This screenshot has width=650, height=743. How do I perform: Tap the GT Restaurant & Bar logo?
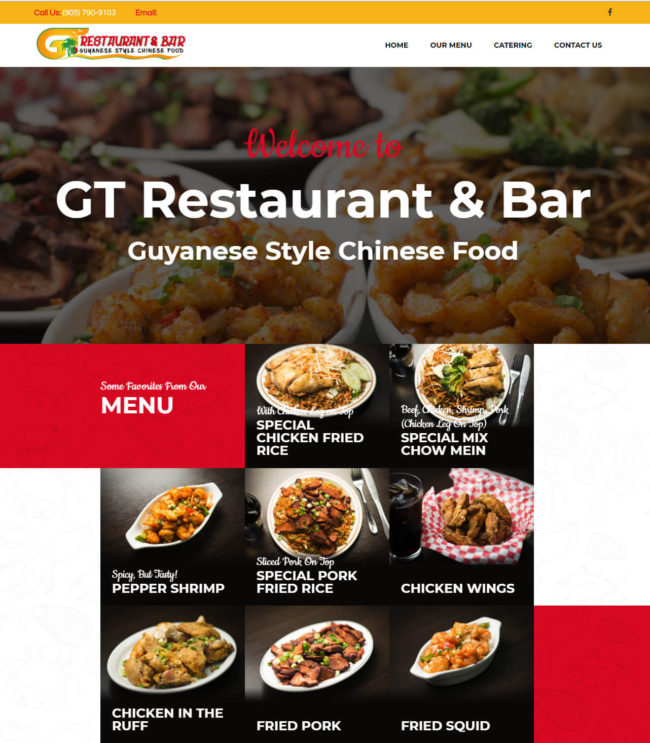pos(111,44)
